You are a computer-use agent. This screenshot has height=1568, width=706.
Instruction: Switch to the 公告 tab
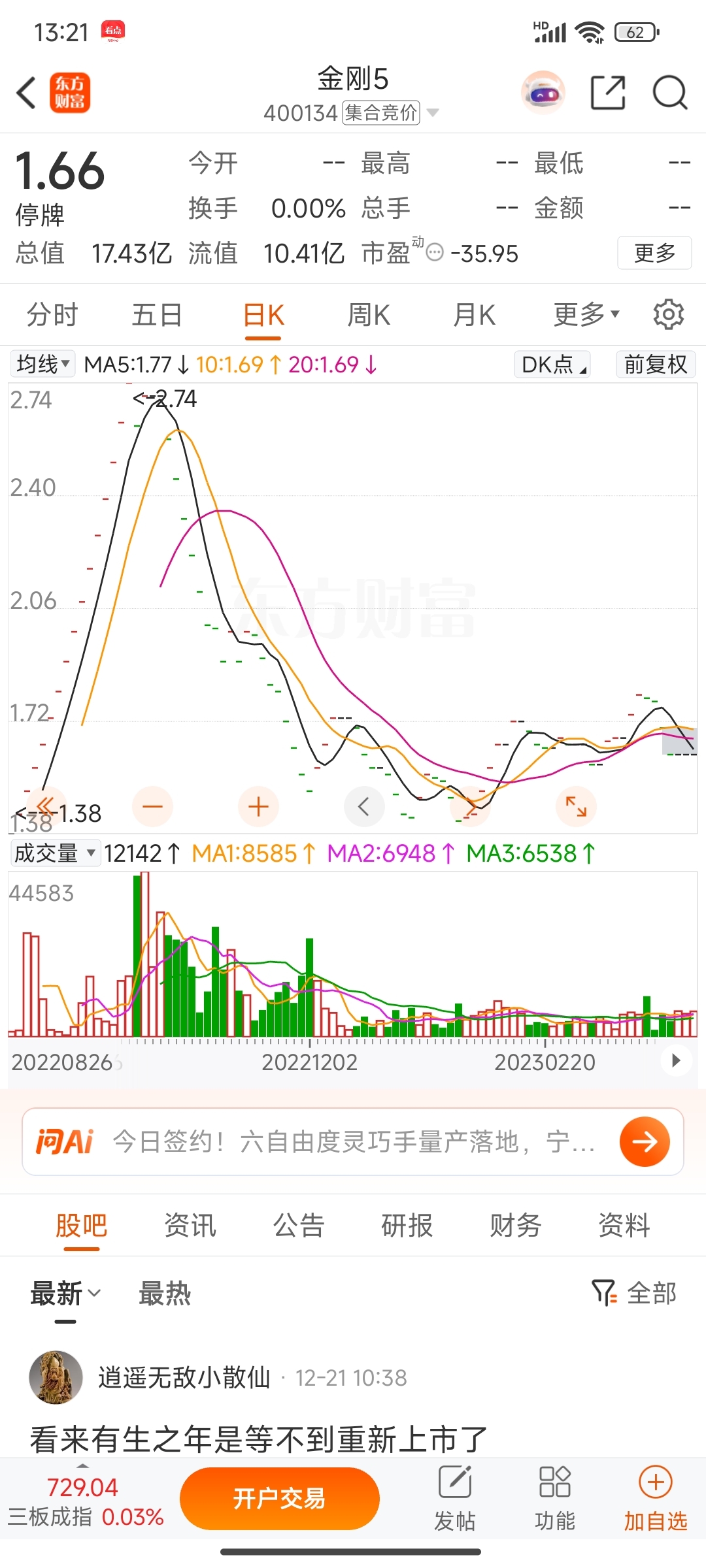[299, 1226]
